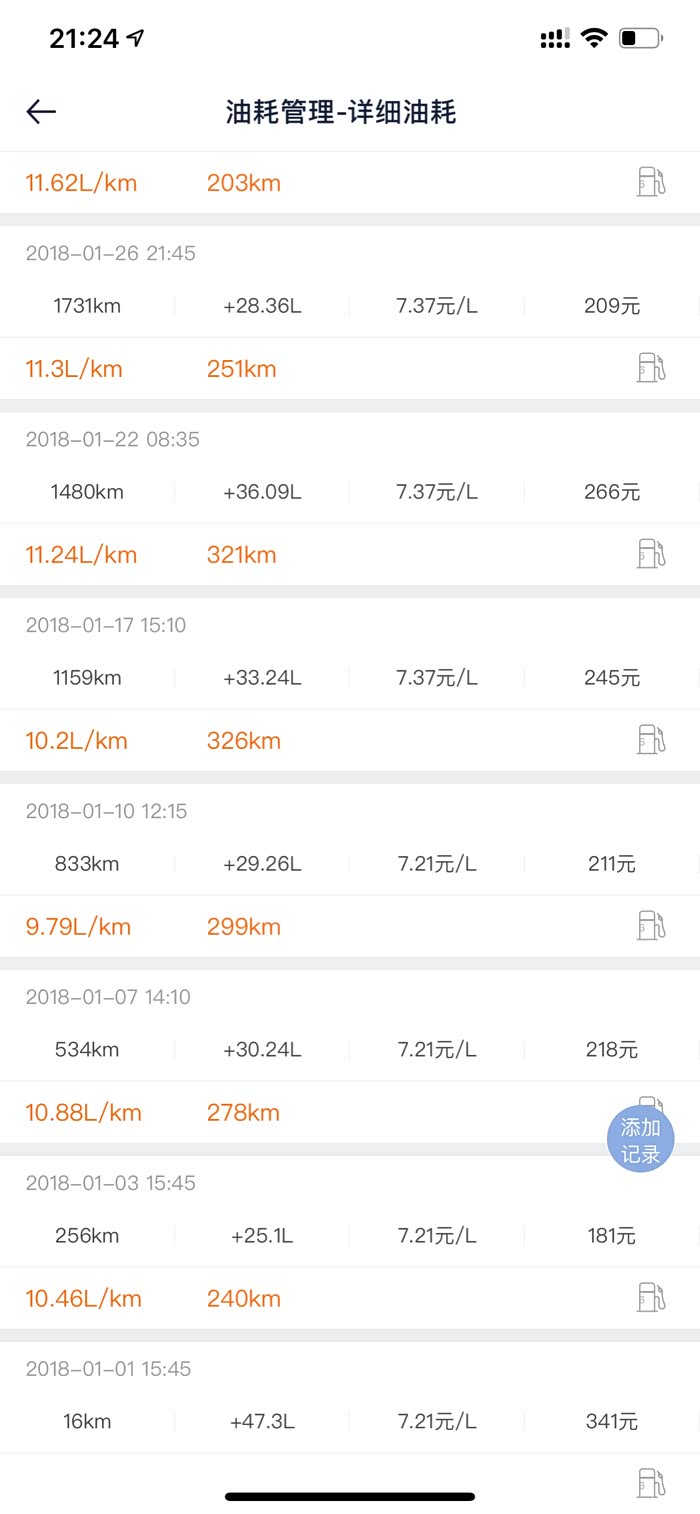Tap the fuel pump icon beside 11.24L/km
Viewport: 700px width, 1514px height.
pyautogui.click(x=651, y=554)
